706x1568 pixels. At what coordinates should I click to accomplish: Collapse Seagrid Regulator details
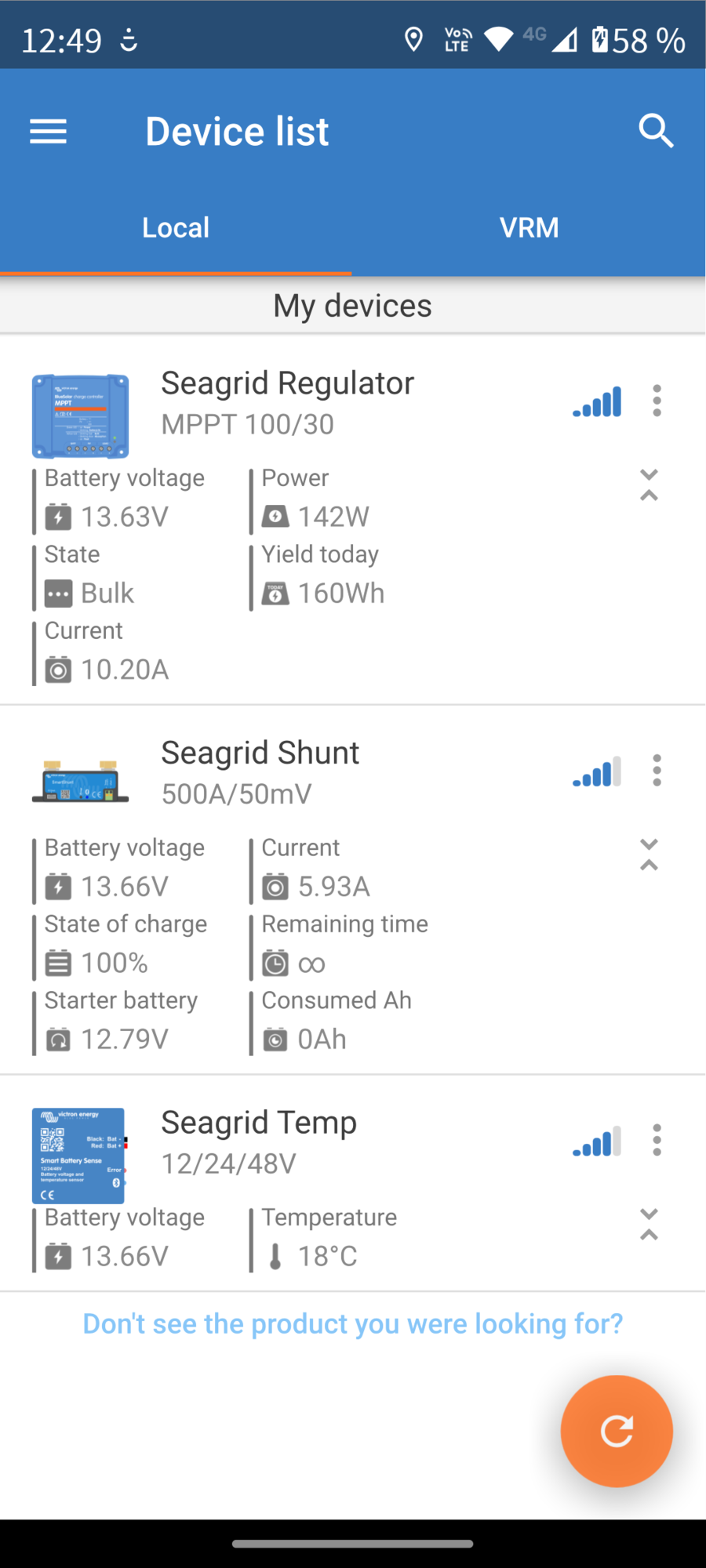[649, 485]
